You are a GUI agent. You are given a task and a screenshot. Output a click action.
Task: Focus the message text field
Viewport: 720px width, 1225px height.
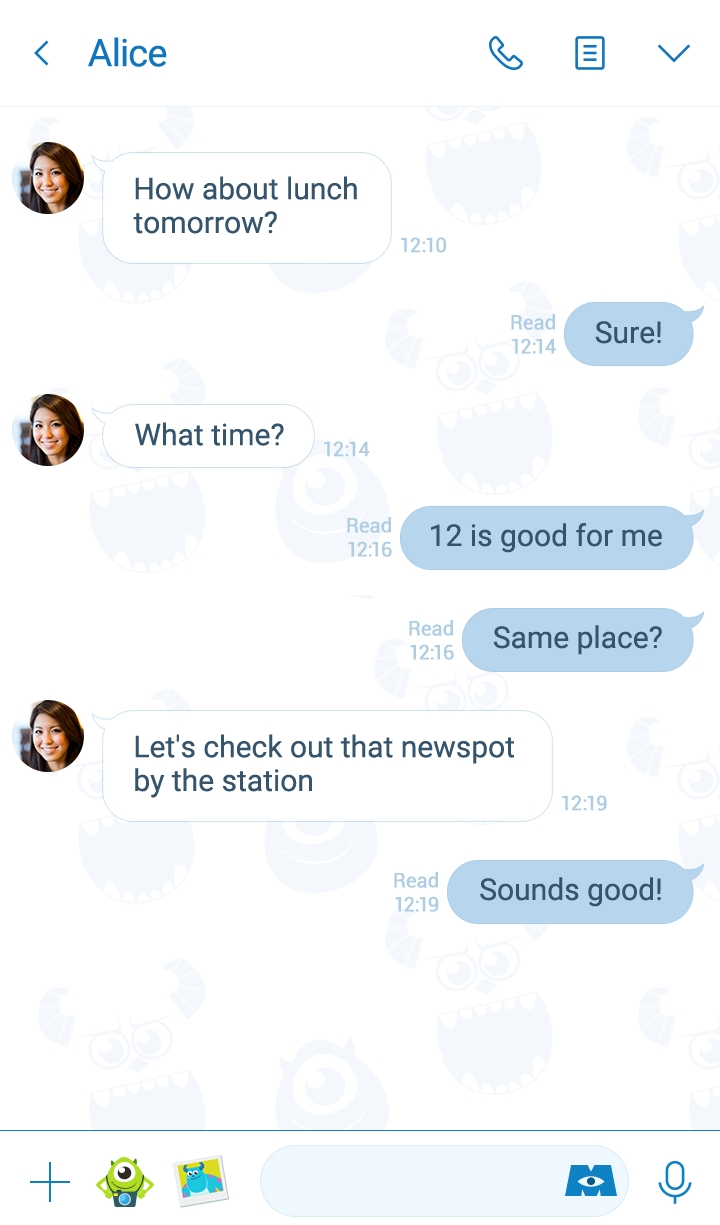click(410, 1182)
